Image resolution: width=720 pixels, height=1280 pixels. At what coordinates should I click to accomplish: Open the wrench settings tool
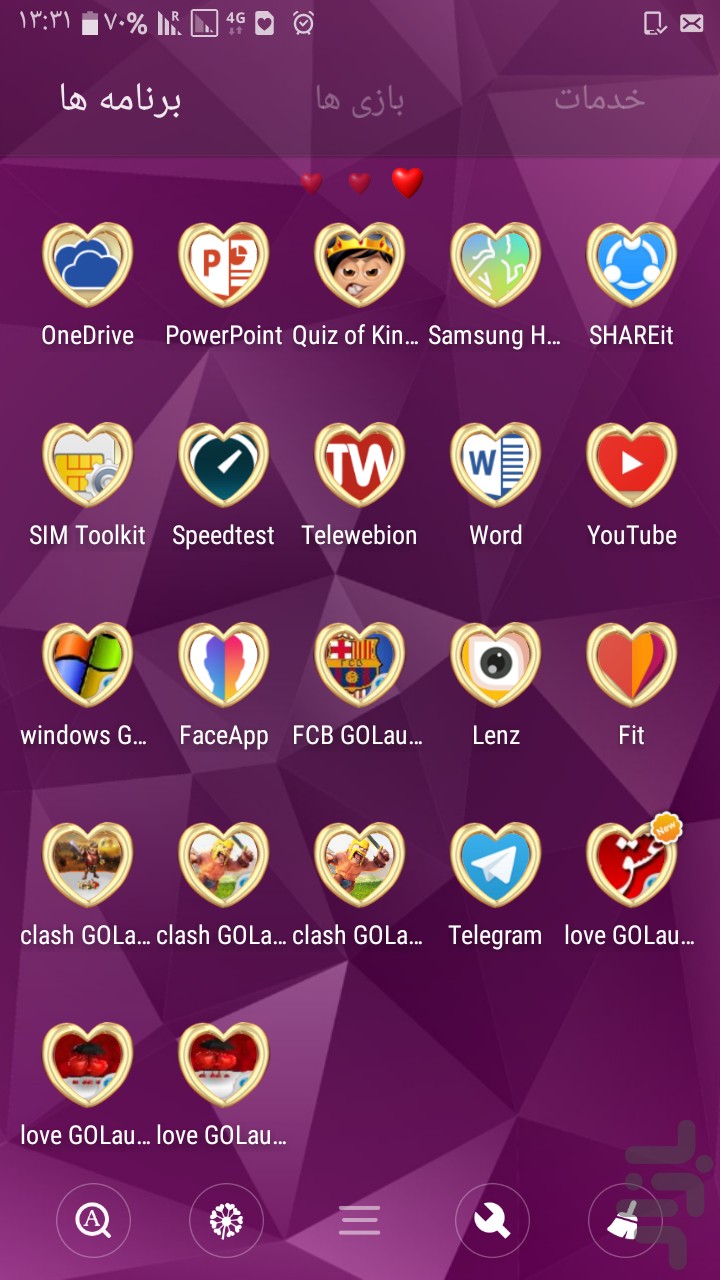[492, 1220]
